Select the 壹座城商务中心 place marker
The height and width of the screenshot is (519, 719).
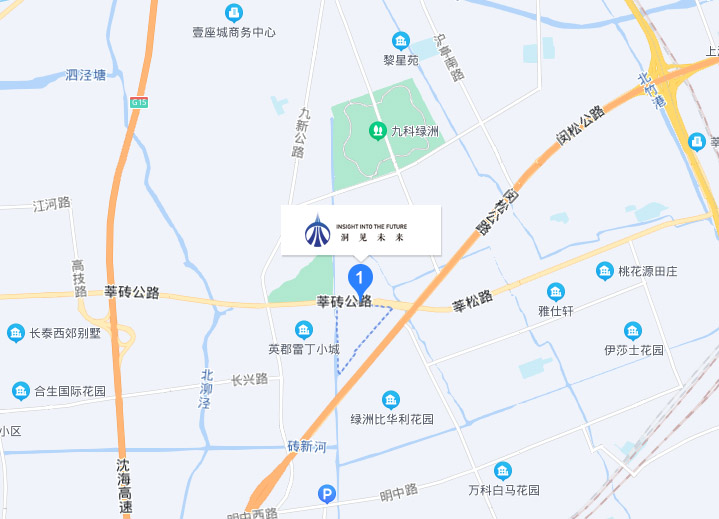point(233,13)
